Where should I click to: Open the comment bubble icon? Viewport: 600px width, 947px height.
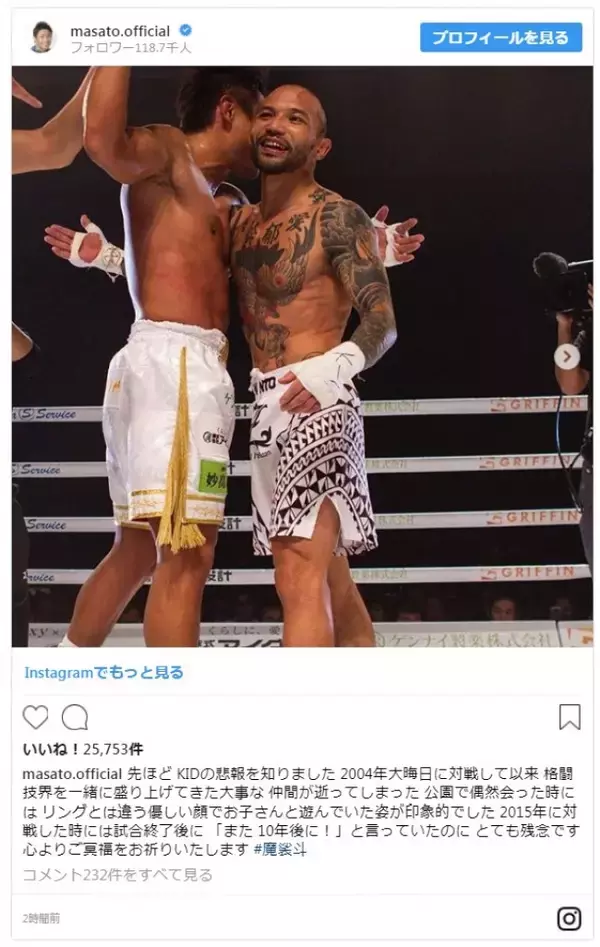coord(75,717)
